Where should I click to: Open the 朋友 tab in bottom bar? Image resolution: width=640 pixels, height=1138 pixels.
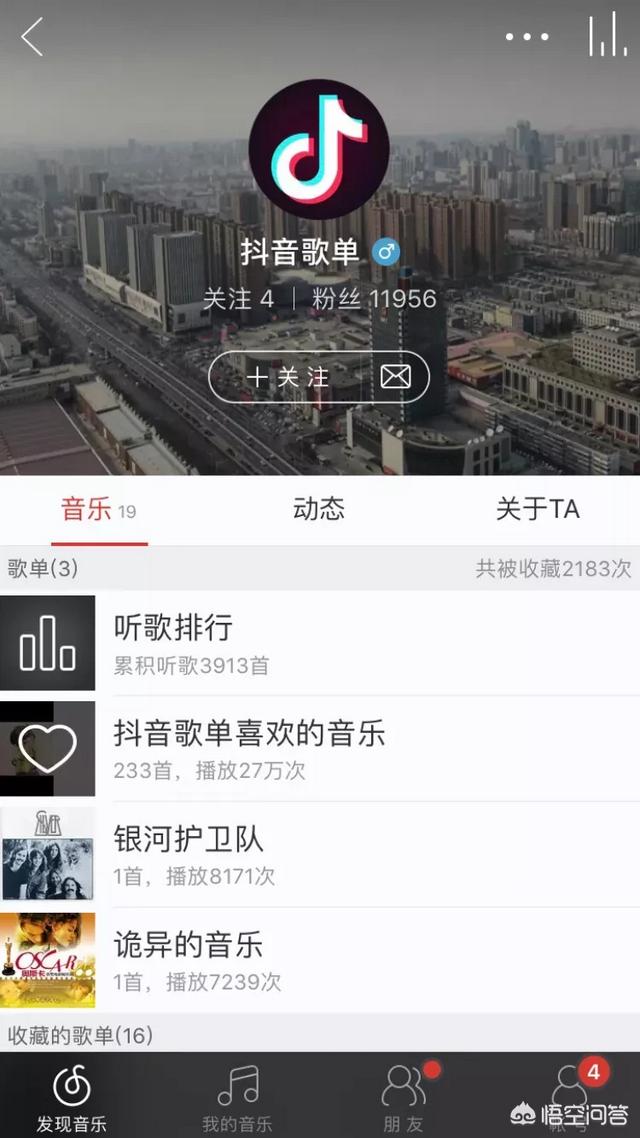[x=404, y=1097]
